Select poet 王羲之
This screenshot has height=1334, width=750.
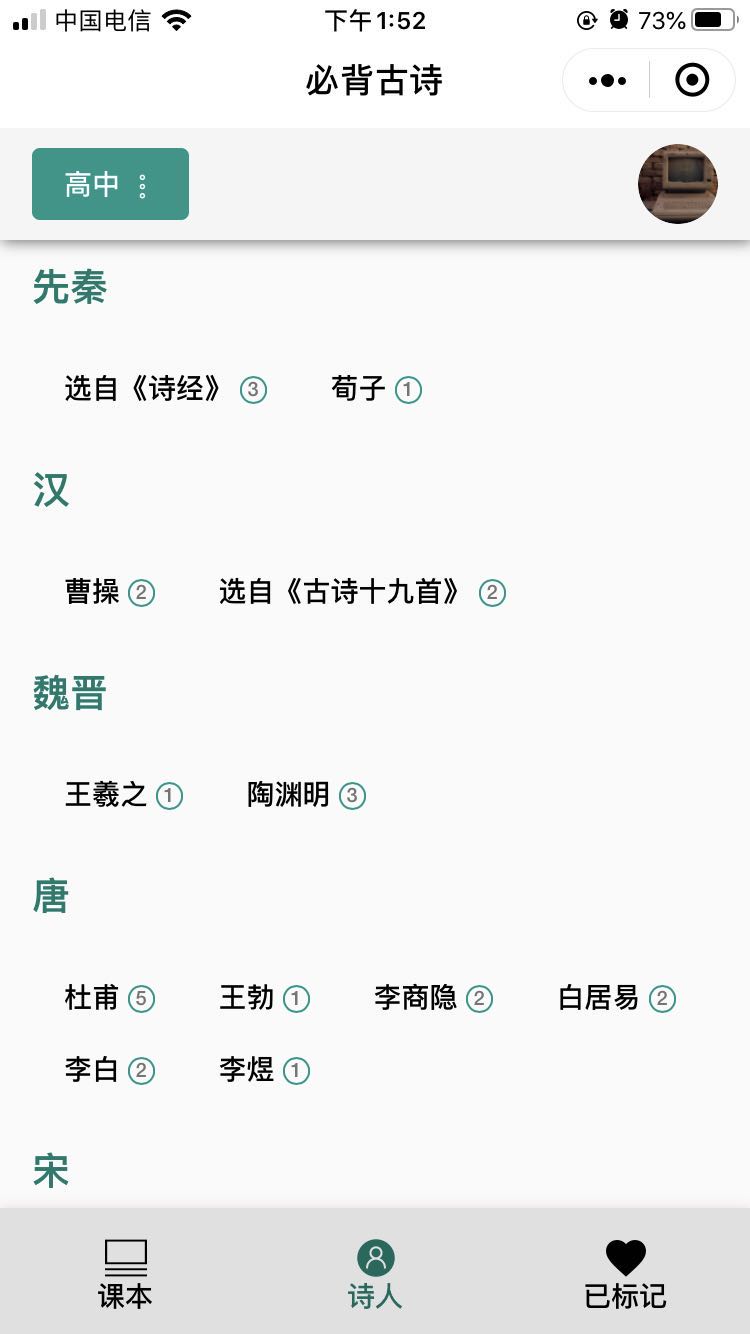coord(124,795)
